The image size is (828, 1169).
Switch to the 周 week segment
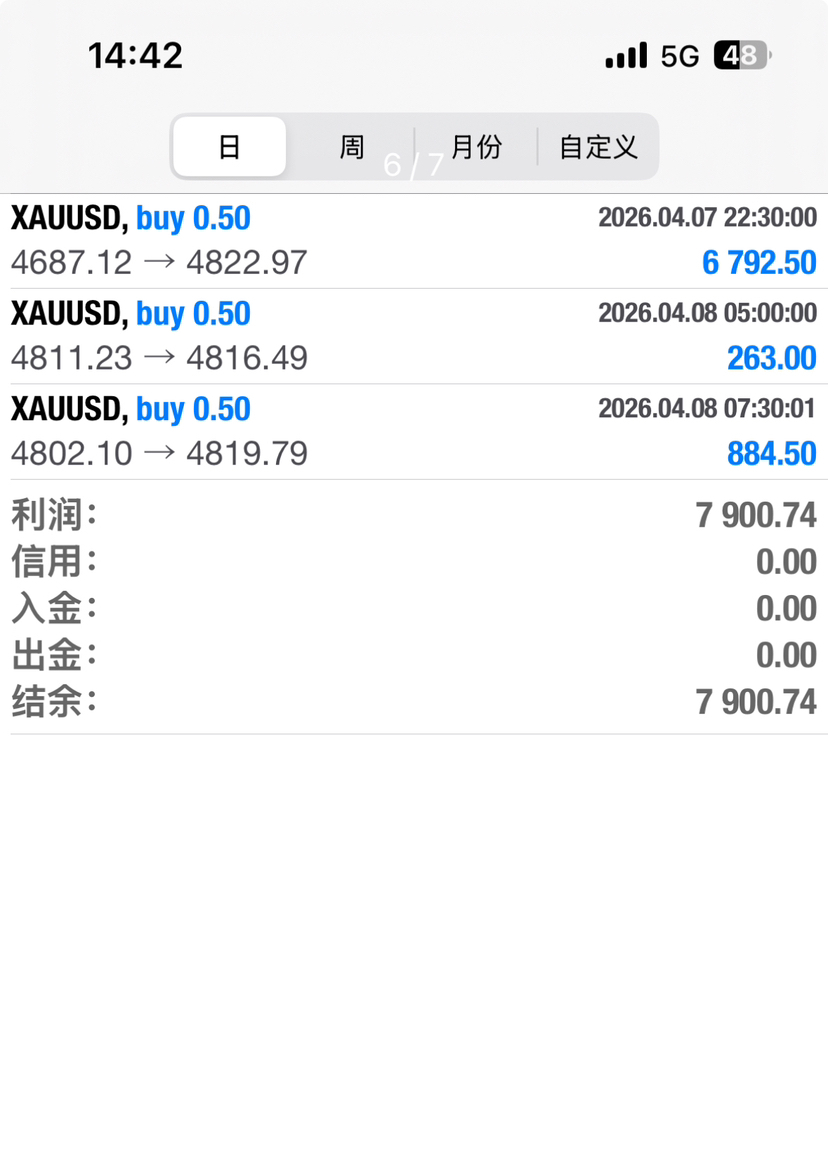pos(352,147)
